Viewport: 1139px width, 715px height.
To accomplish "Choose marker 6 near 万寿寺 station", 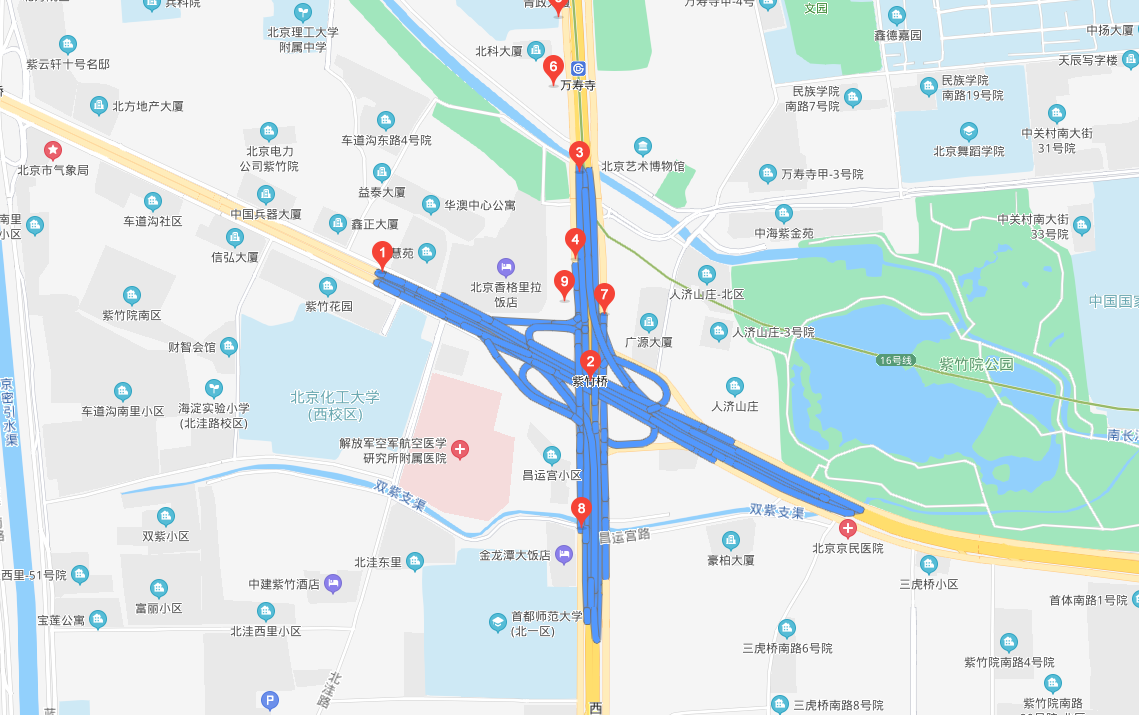I will (554, 70).
